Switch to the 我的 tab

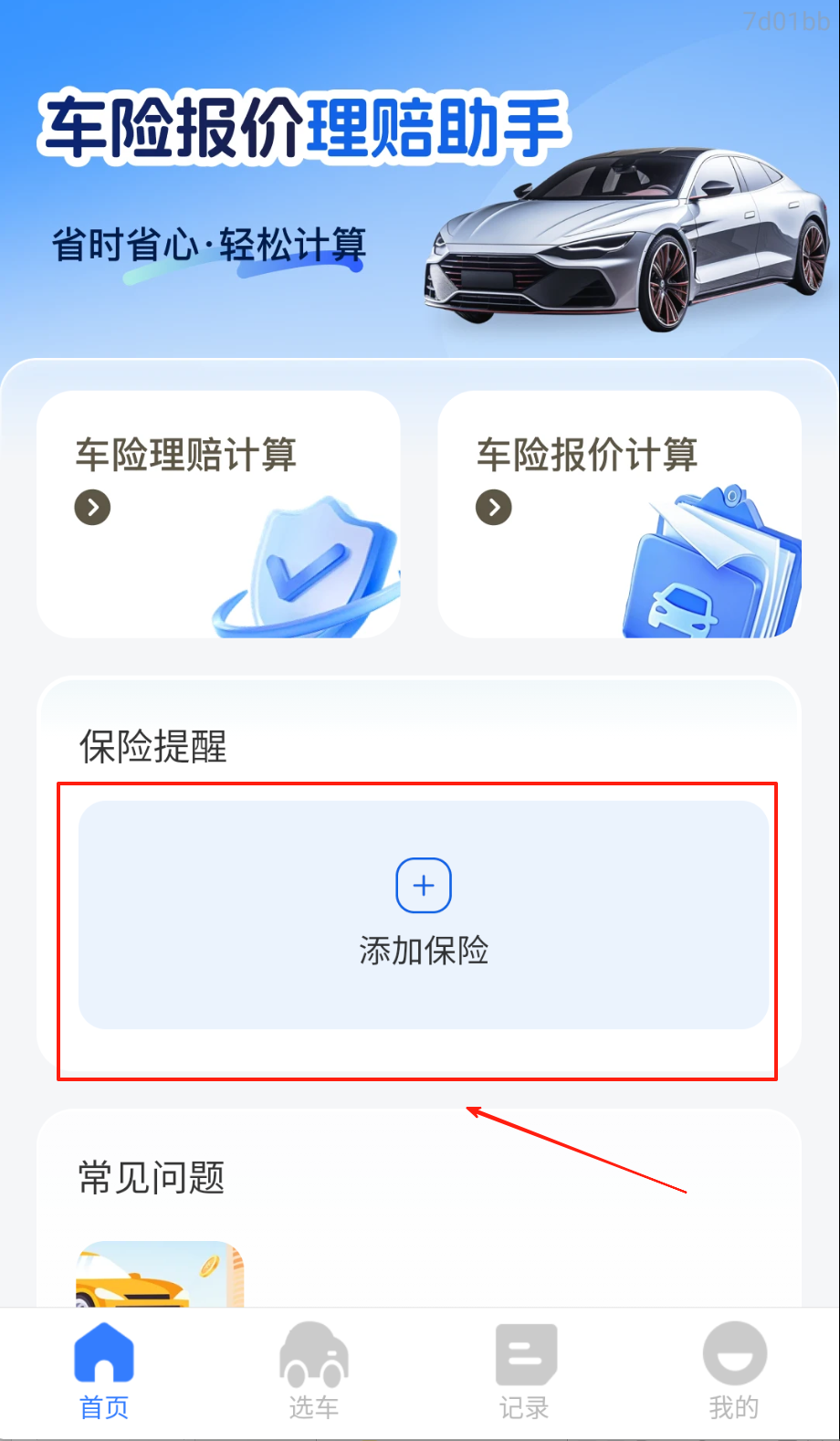click(x=734, y=1372)
